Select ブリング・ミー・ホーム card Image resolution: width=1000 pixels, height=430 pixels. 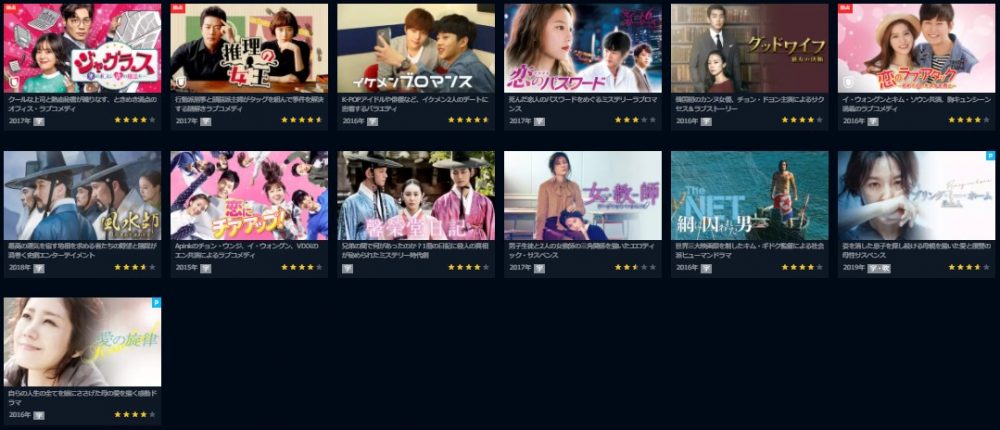[x=916, y=196]
